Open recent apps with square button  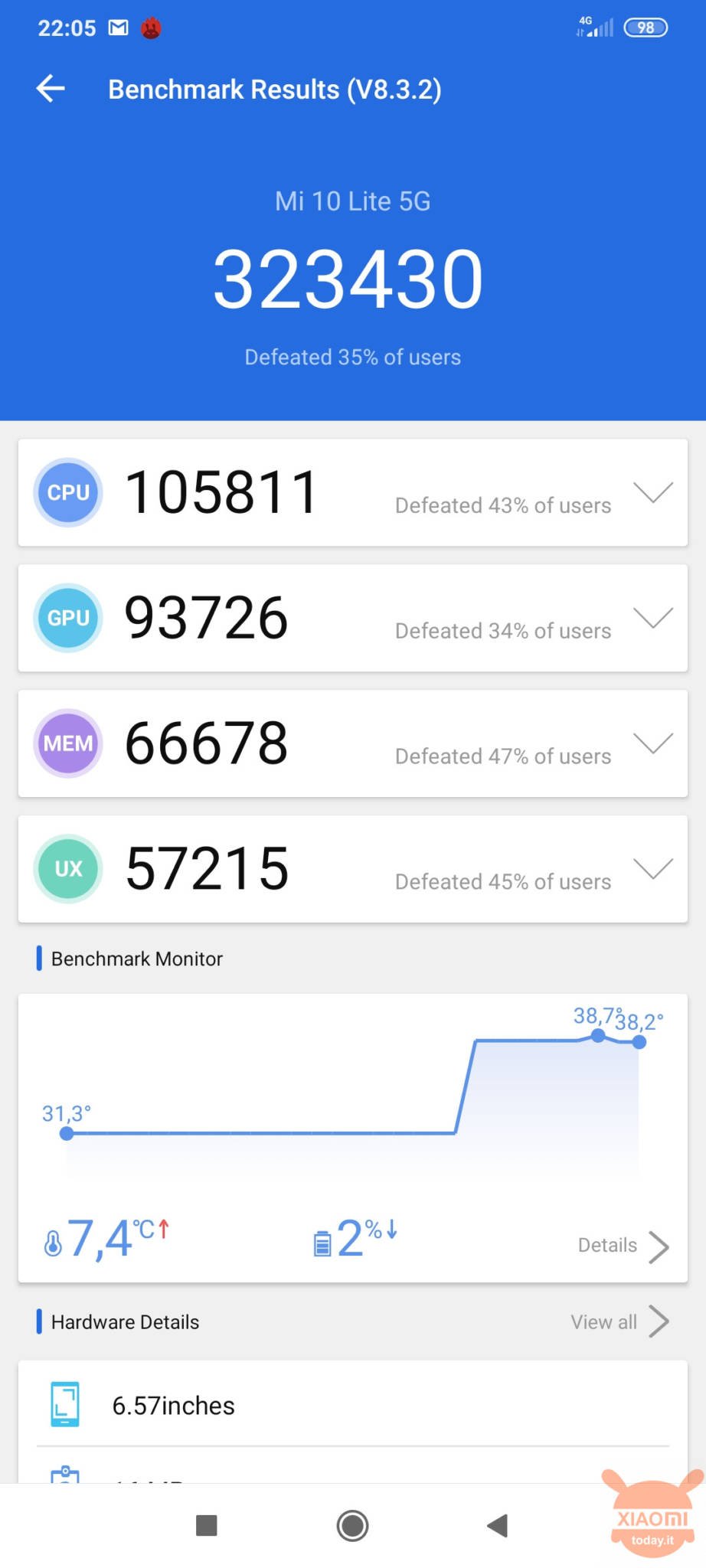[207, 1526]
